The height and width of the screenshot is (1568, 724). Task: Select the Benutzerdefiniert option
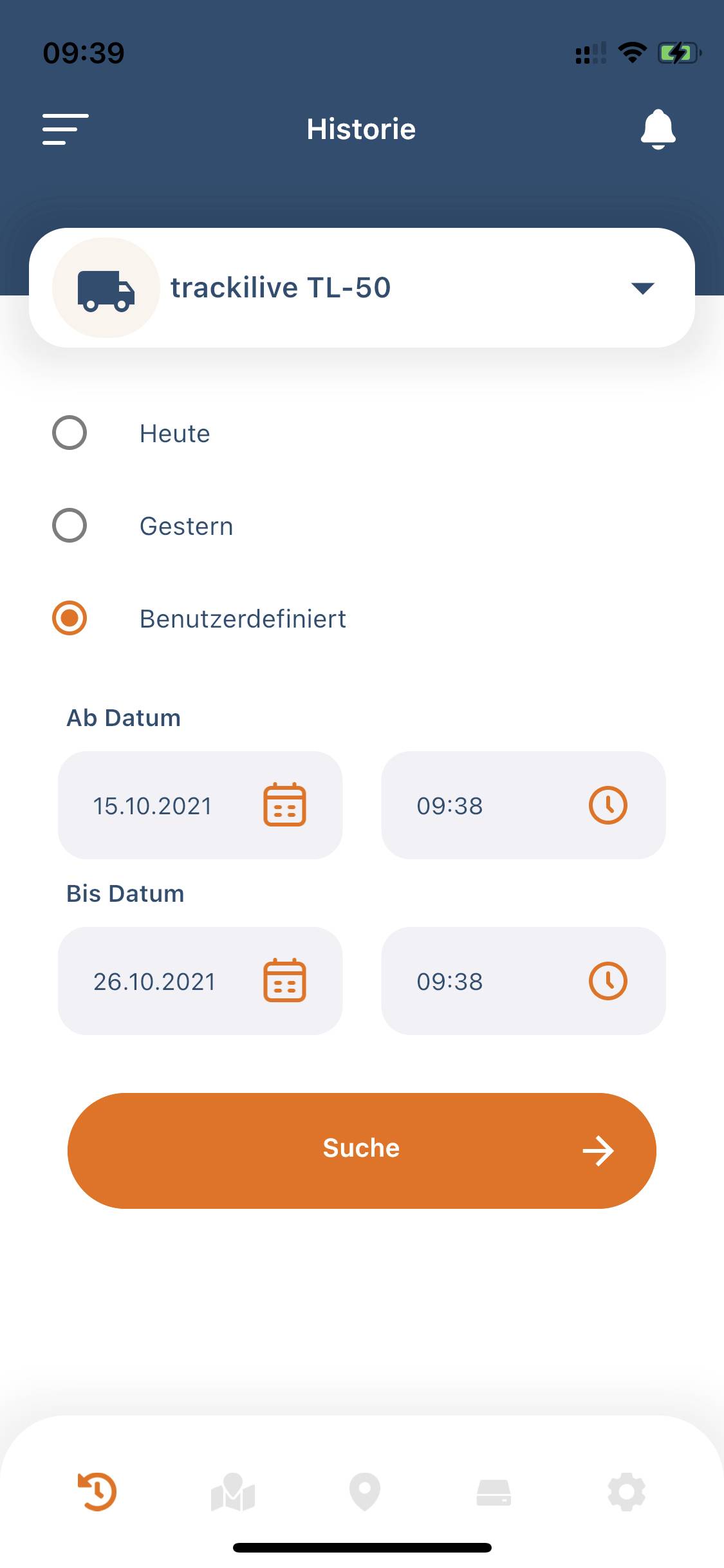click(x=70, y=619)
